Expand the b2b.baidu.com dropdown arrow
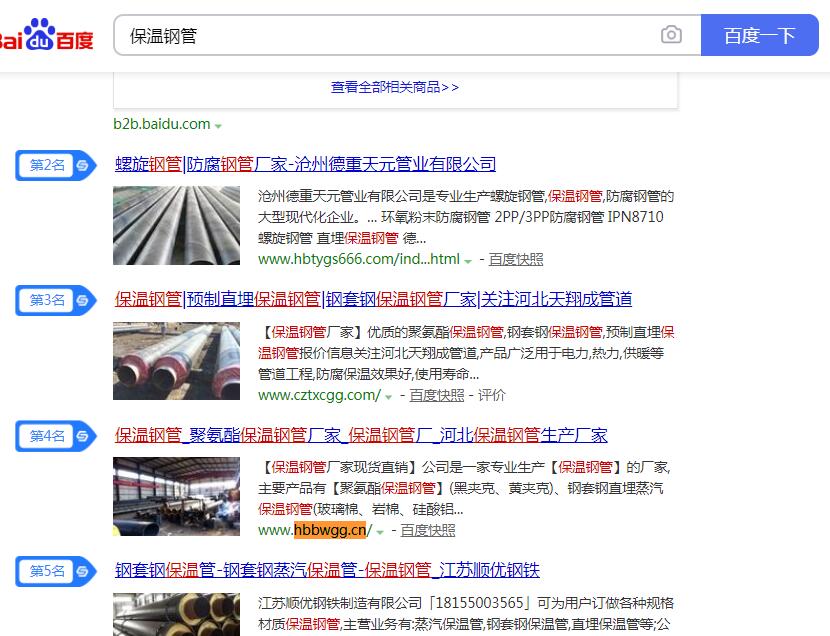Image resolution: width=830 pixels, height=636 pixels. click(x=218, y=126)
